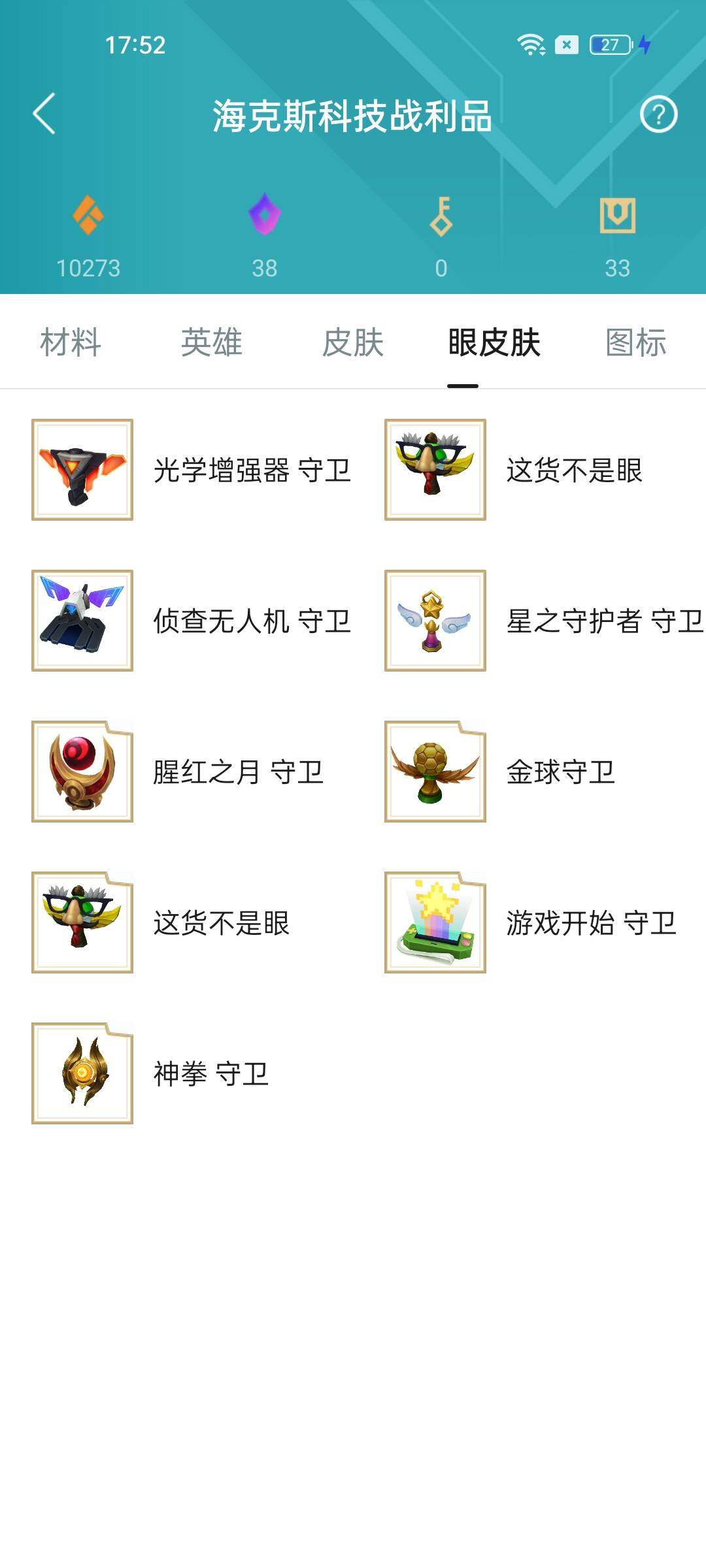Switch to the 材料 tab

point(71,342)
